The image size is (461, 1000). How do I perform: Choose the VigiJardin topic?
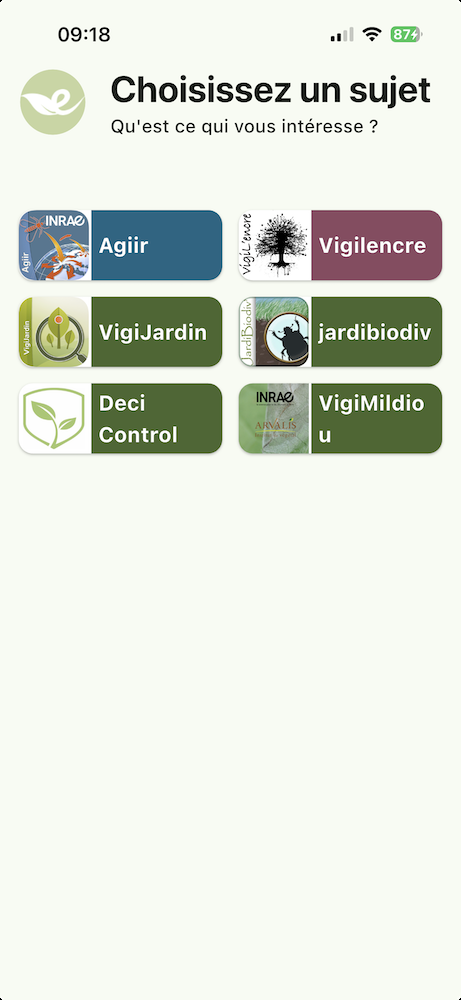(x=121, y=332)
